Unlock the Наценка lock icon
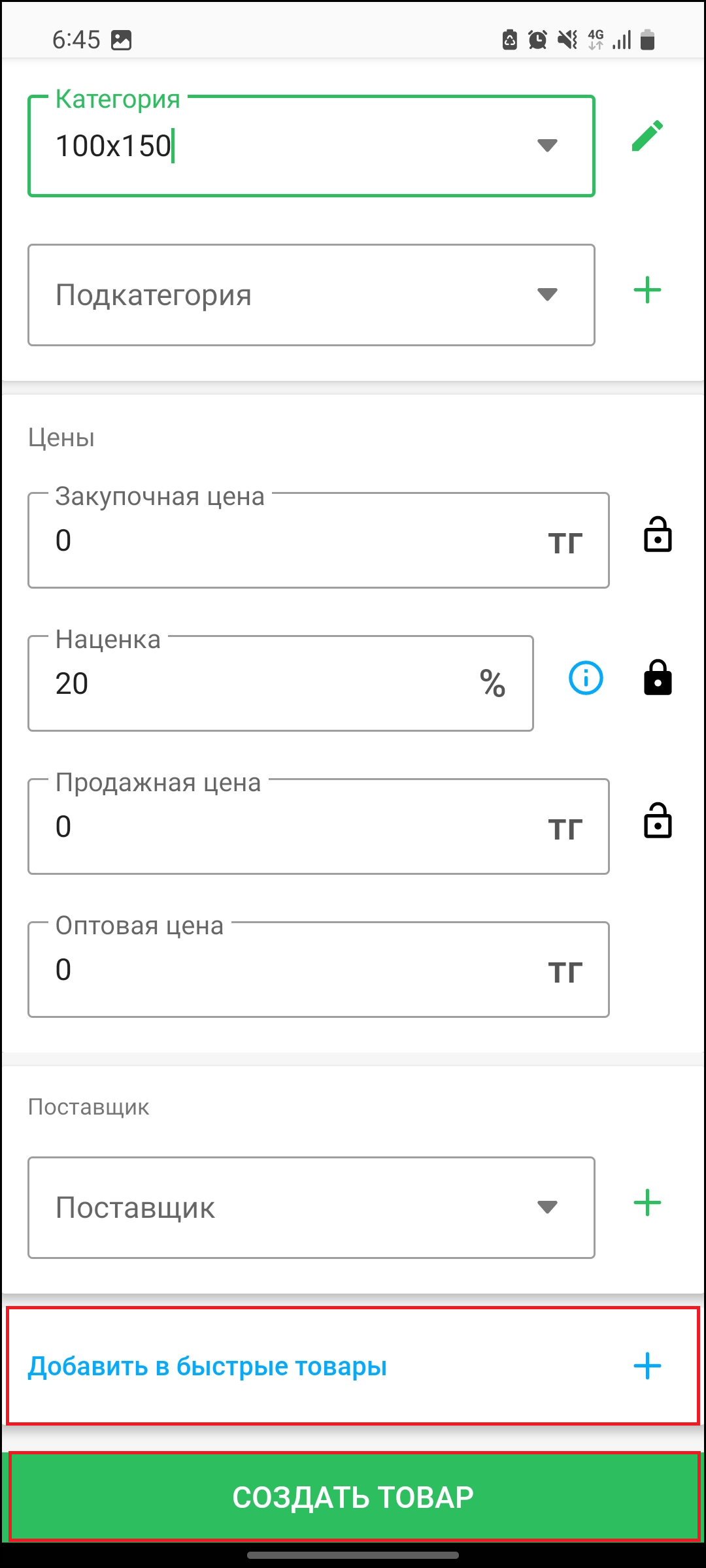 (x=658, y=678)
